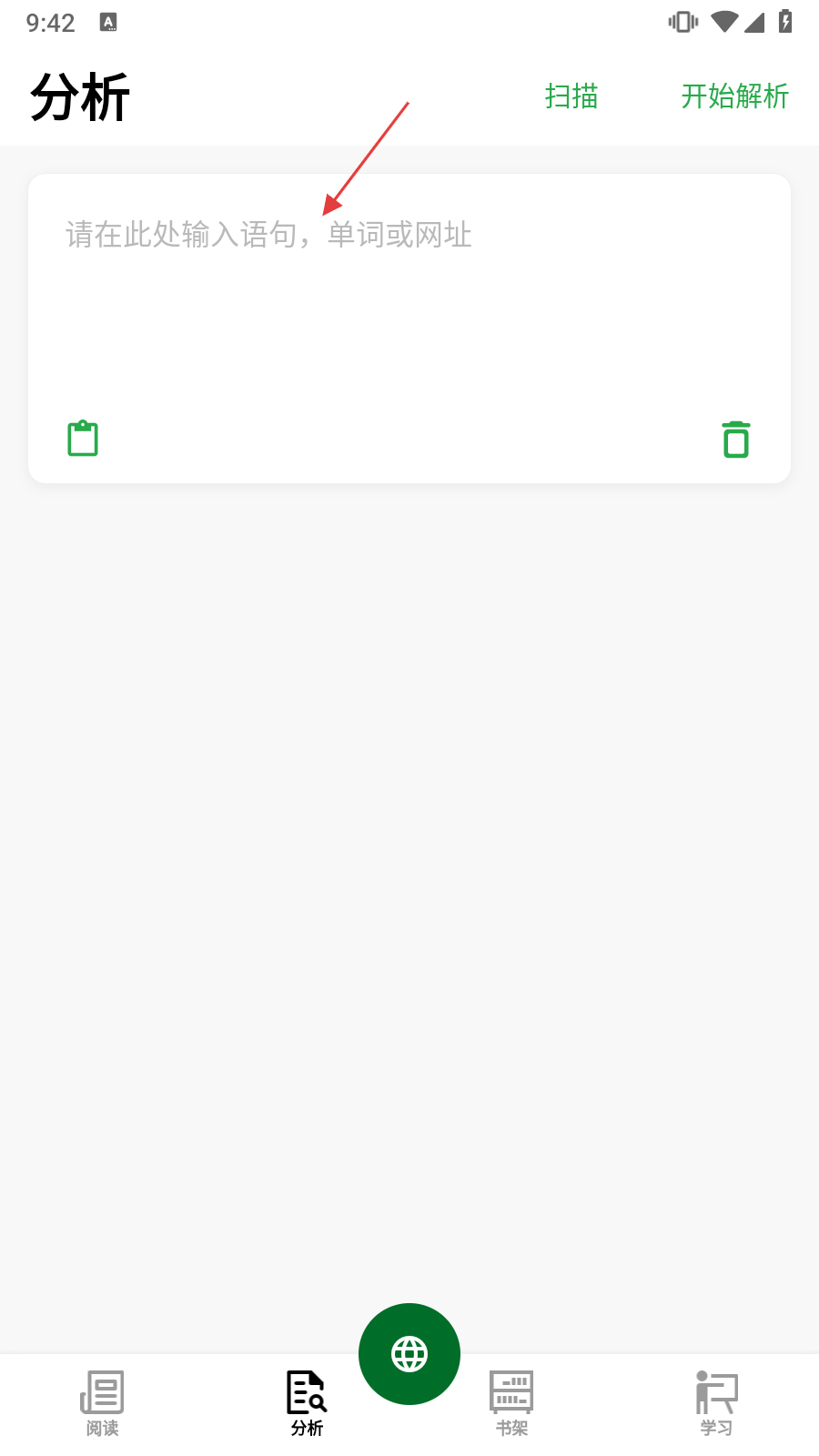
Task: Start parsing with 开始解析
Action: [734, 96]
